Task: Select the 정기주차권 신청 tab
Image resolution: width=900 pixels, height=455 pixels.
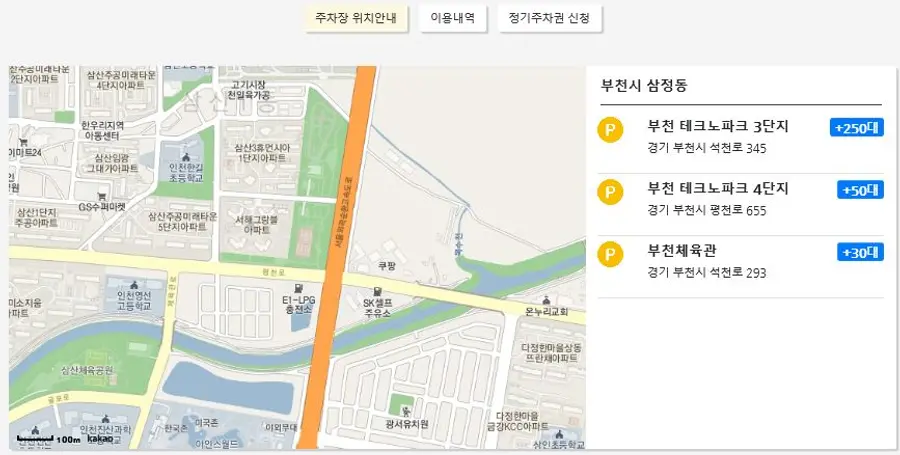Action: point(549,18)
